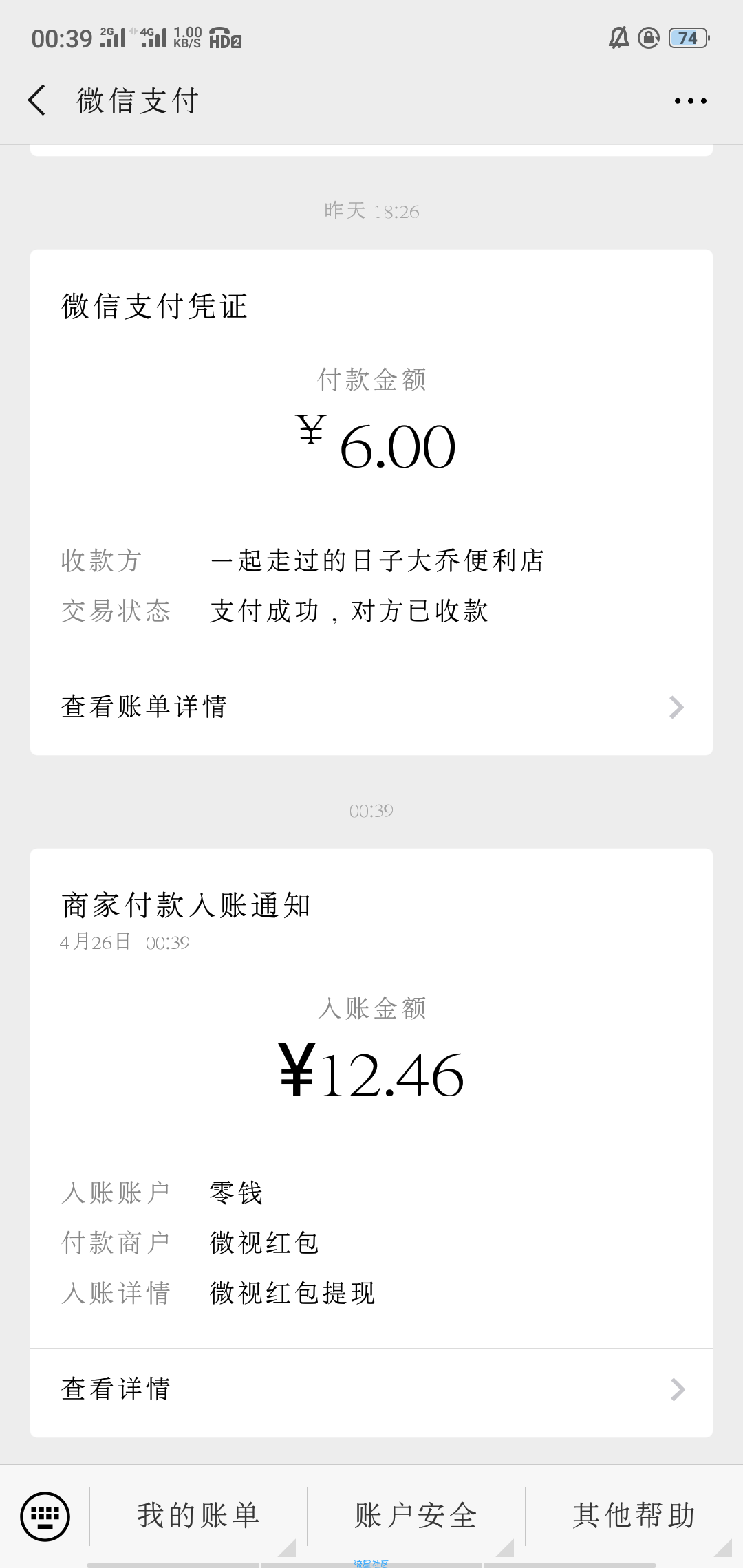The image size is (743, 1568).
Task: Open the 账户安全 menu
Action: tap(416, 1516)
